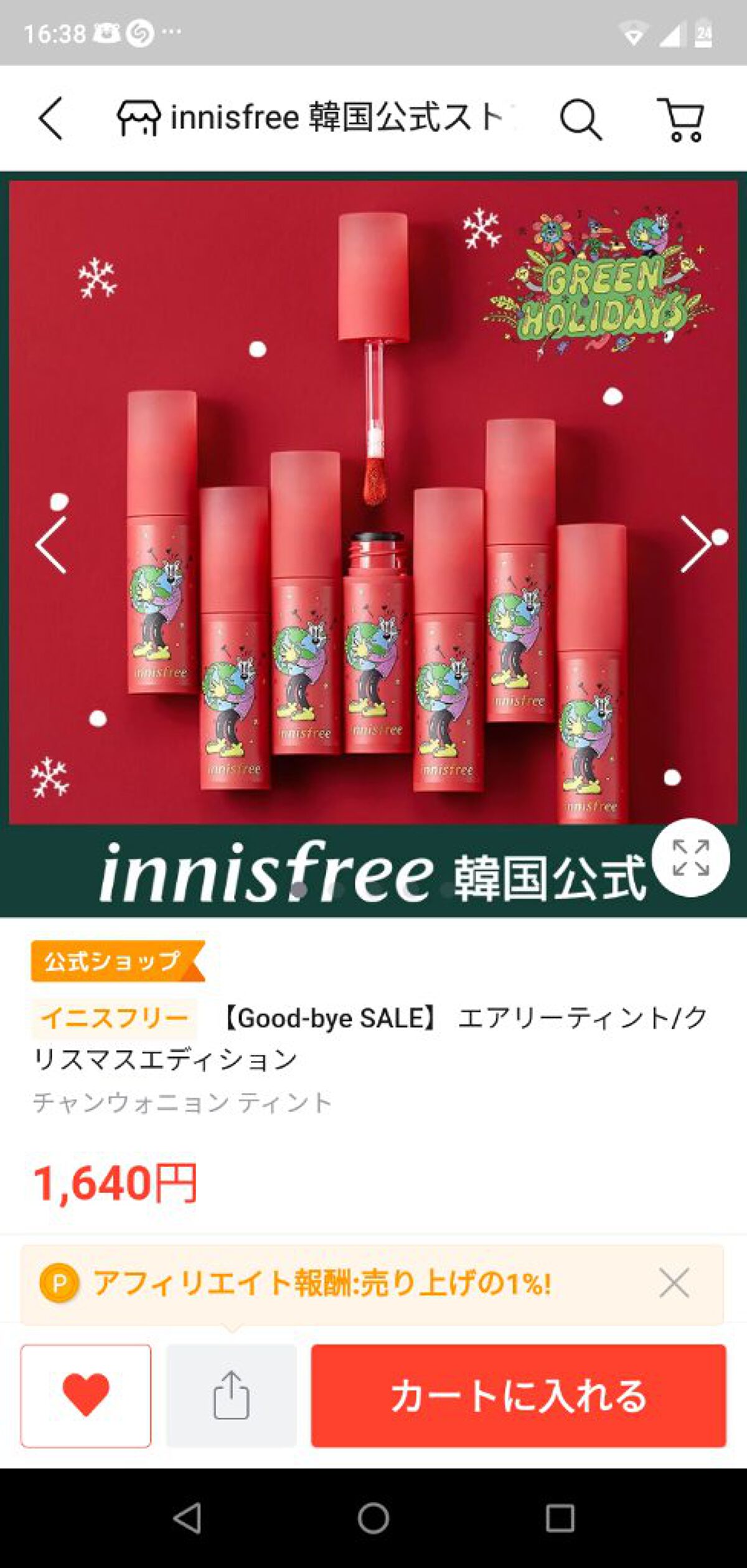This screenshot has width=747, height=1568.
Task: Show the next product image
Action: (x=695, y=544)
